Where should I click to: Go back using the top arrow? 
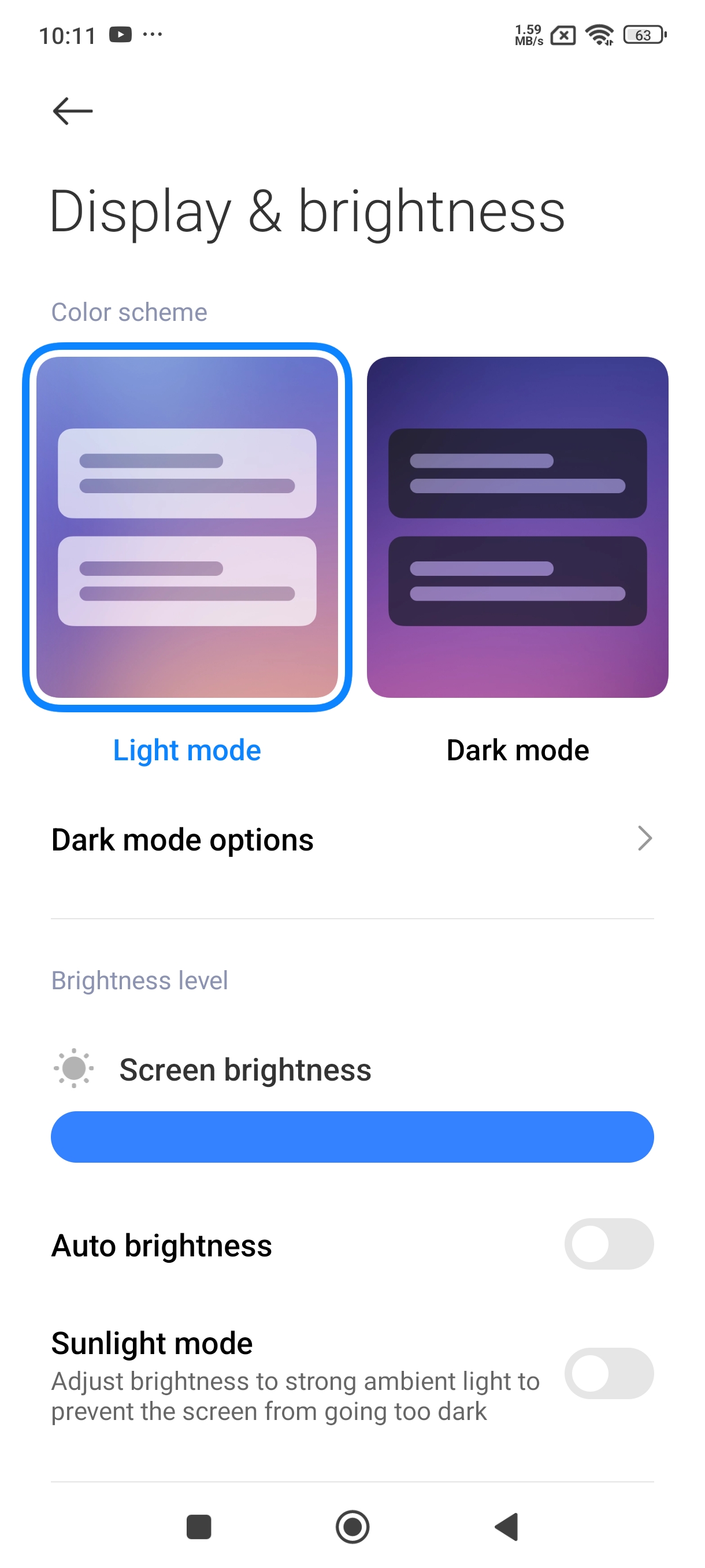tap(72, 111)
